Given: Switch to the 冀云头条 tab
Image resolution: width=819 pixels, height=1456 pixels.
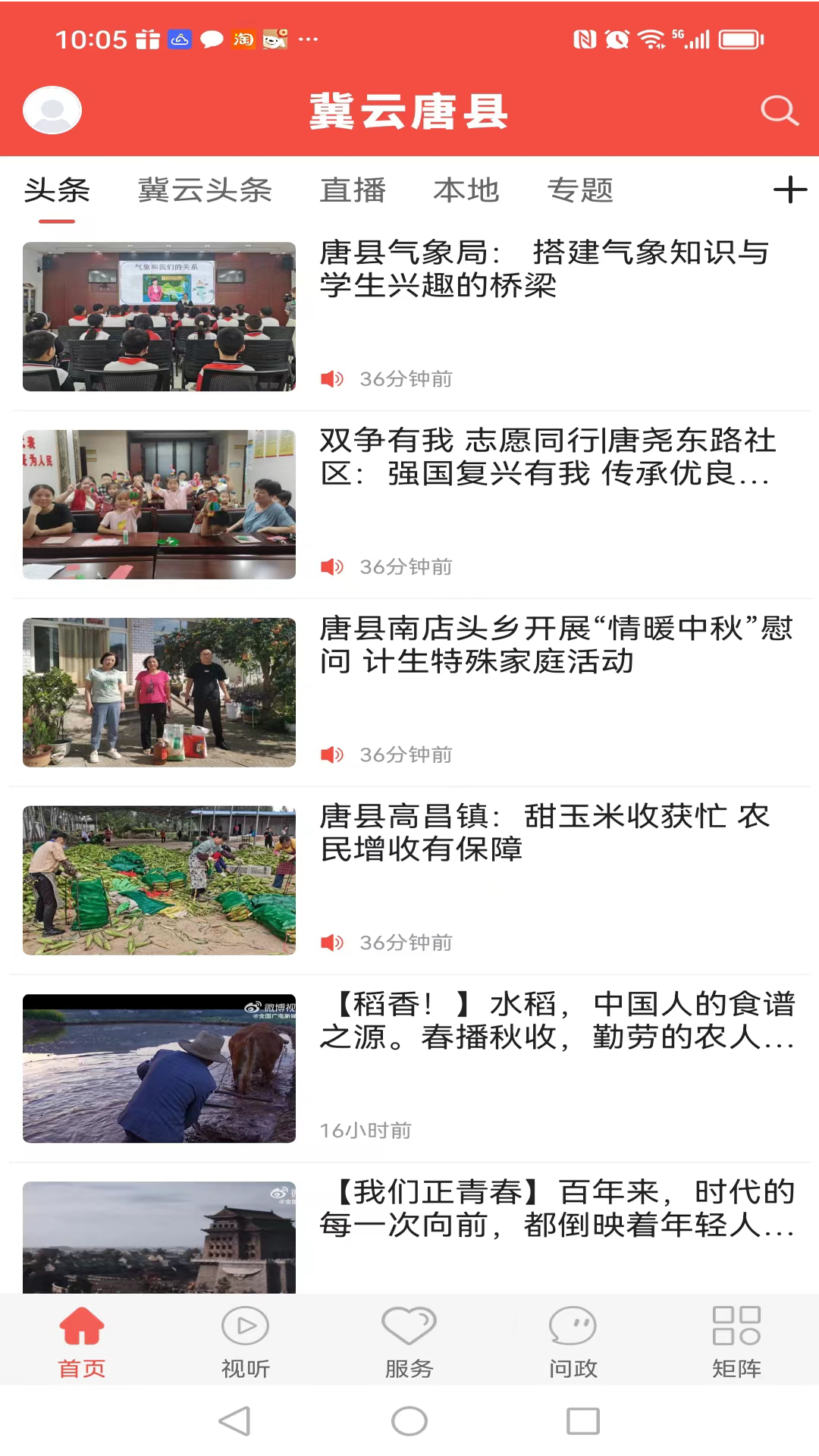Looking at the screenshot, I should tap(205, 190).
